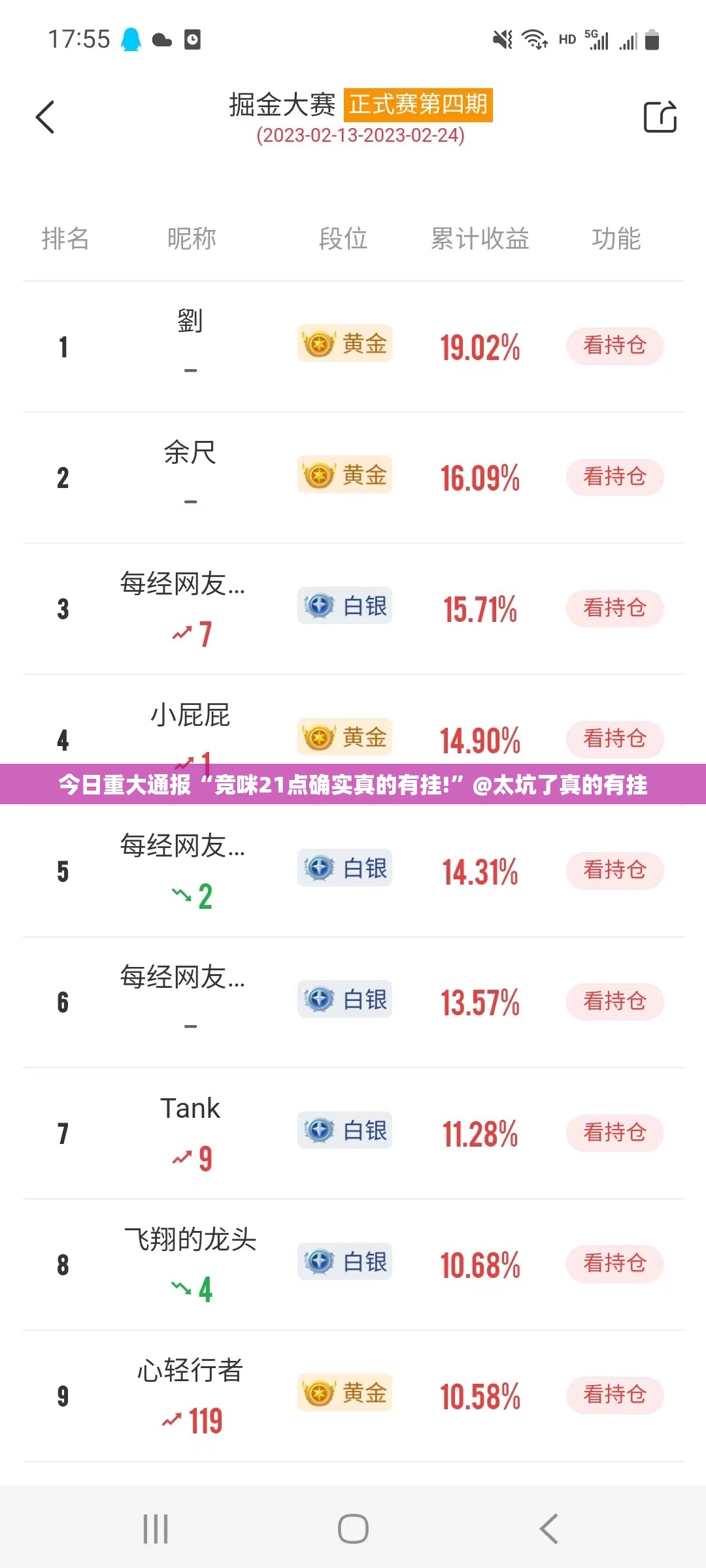Select the 累计收益 column header
This screenshot has height=1568, width=706.
pos(480,239)
